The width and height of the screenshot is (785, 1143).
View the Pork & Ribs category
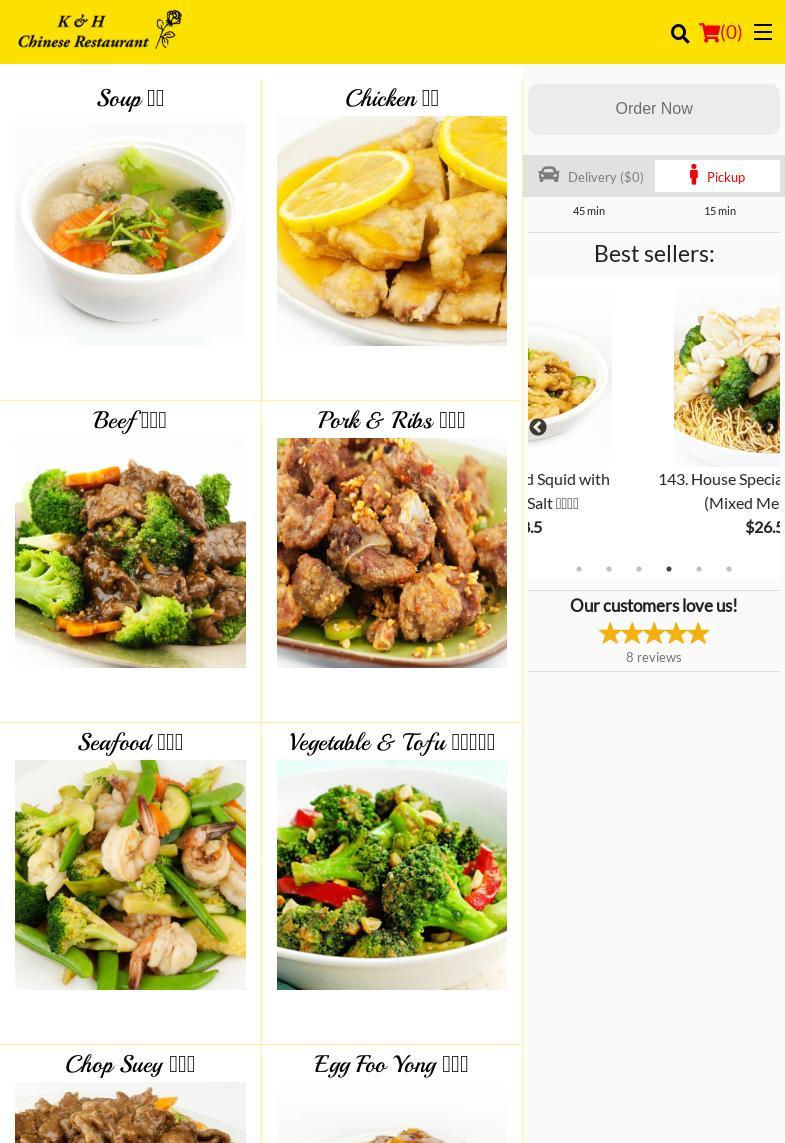pos(391,552)
